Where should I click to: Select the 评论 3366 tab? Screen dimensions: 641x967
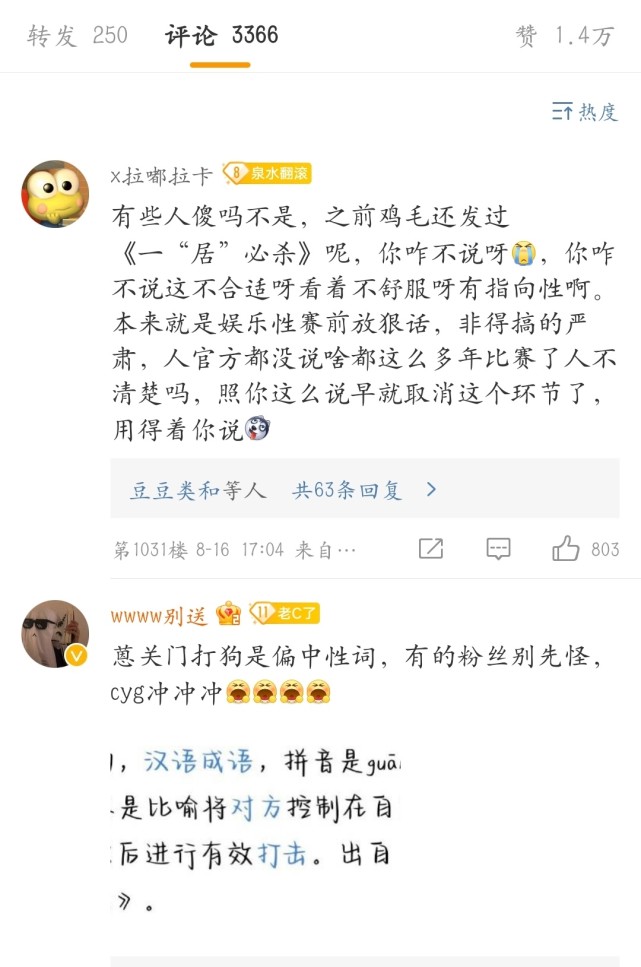221,36
